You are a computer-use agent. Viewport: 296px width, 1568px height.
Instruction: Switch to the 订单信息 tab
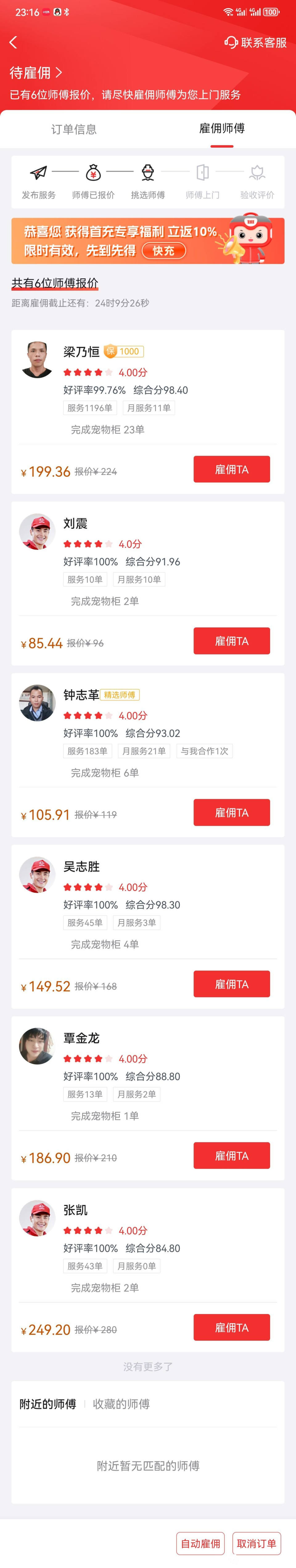point(74,129)
